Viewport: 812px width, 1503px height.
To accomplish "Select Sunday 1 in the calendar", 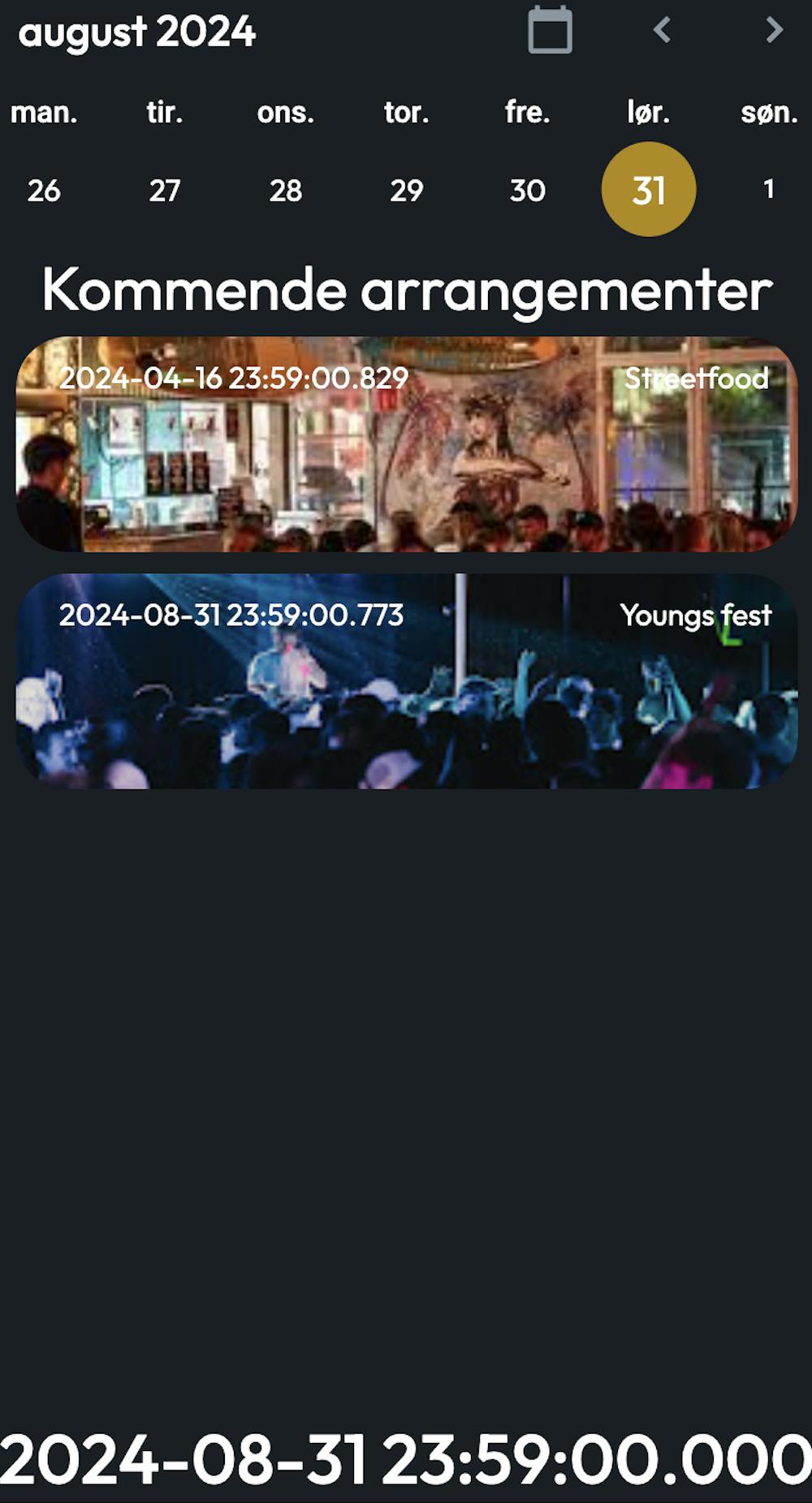I will (x=768, y=190).
